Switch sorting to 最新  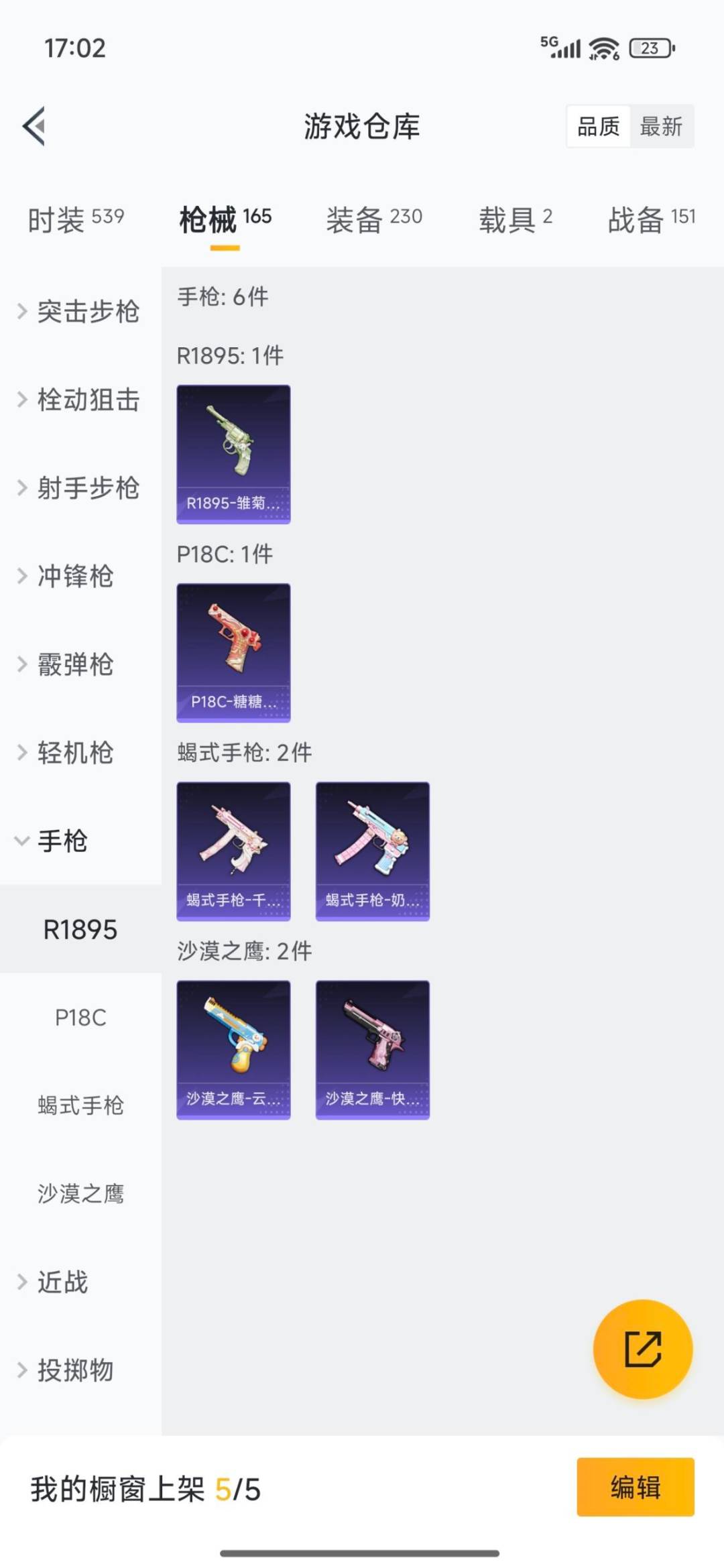660,127
